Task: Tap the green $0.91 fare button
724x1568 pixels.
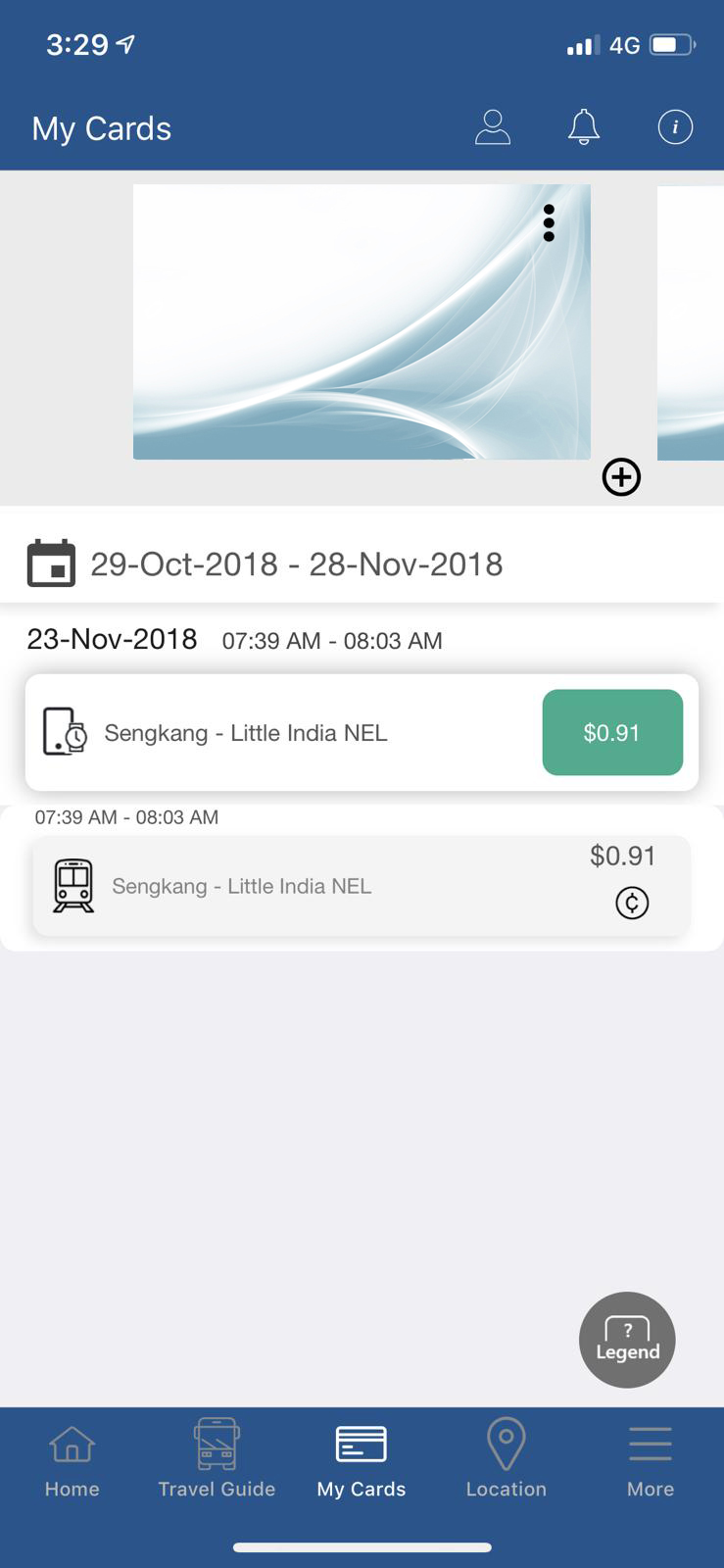Action: [612, 733]
